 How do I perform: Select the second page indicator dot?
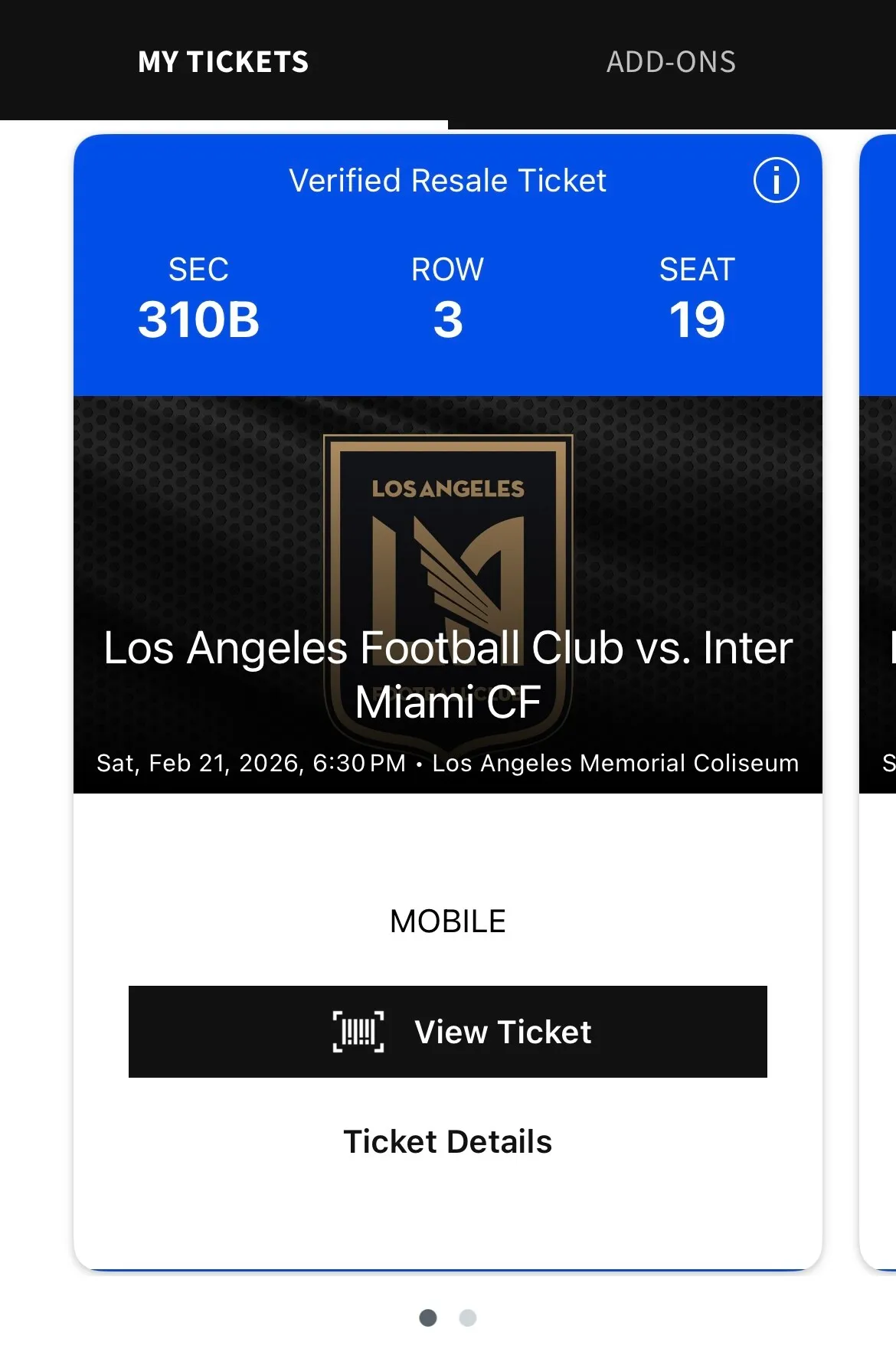coord(467,1319)
